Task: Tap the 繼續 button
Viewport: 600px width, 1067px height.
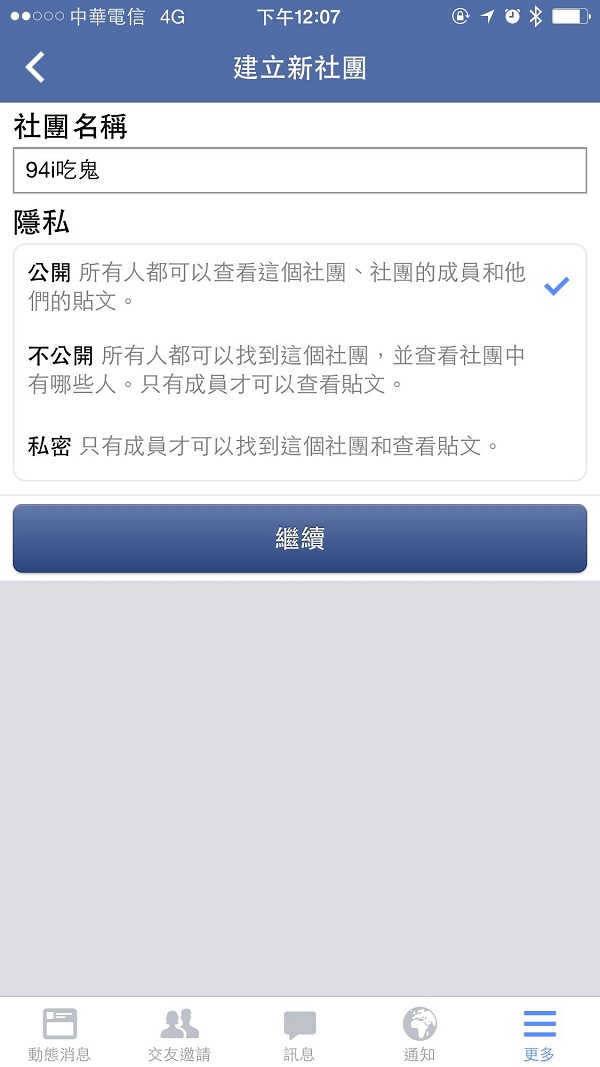Action: pos(299,538)
